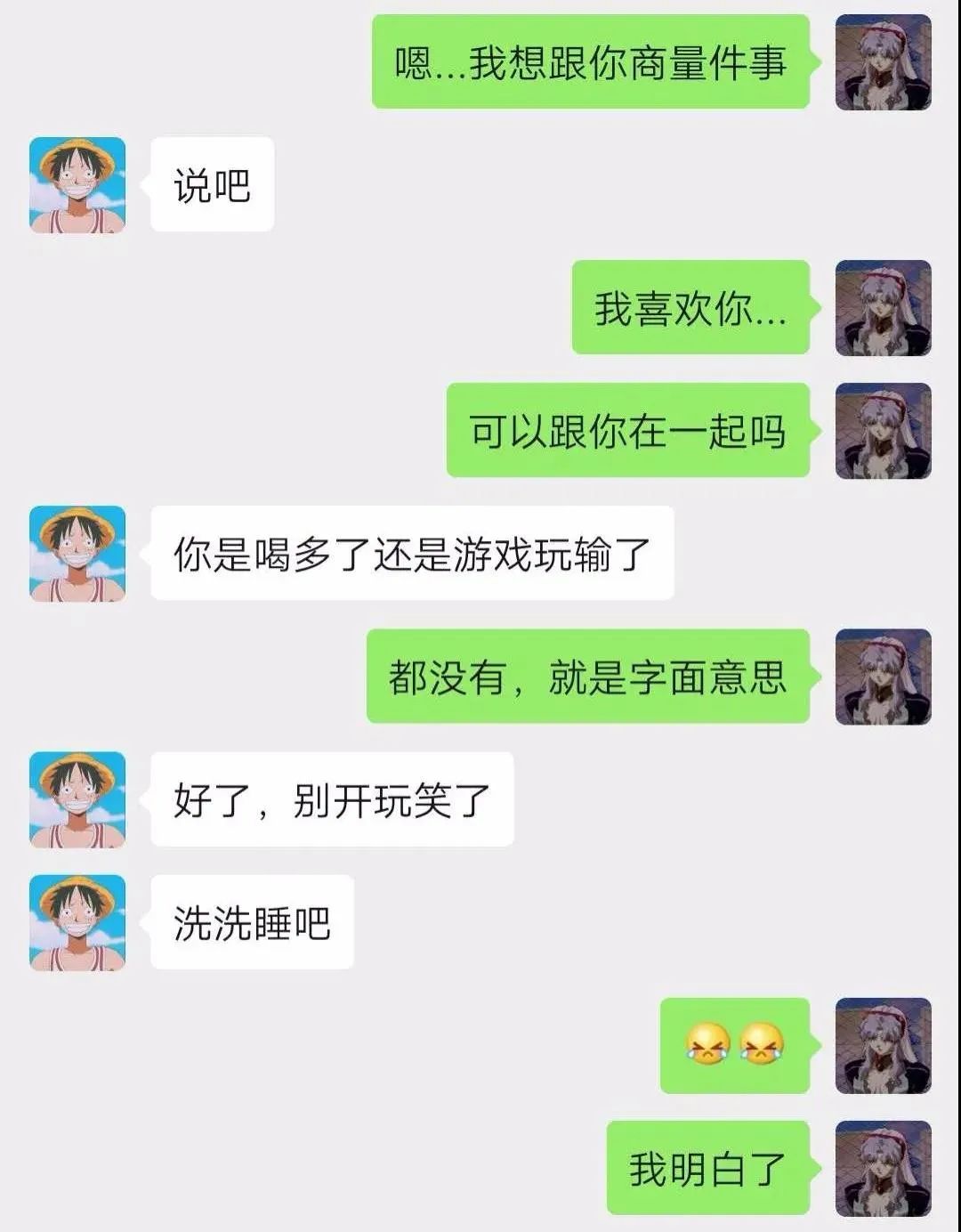Select the avatar beside 都没有，就是字面意思
Screen dimensions: 961x1232
881,678
